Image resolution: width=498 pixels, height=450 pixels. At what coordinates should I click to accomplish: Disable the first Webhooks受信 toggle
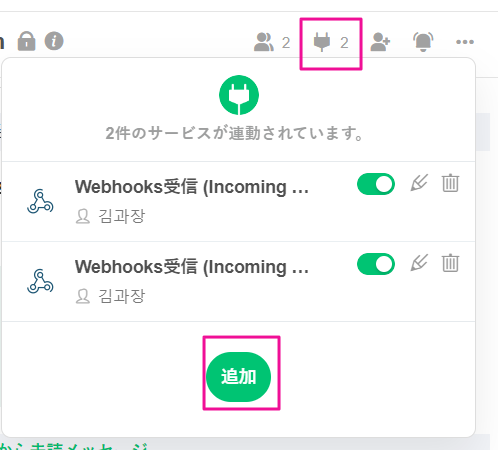pos(376,184)
